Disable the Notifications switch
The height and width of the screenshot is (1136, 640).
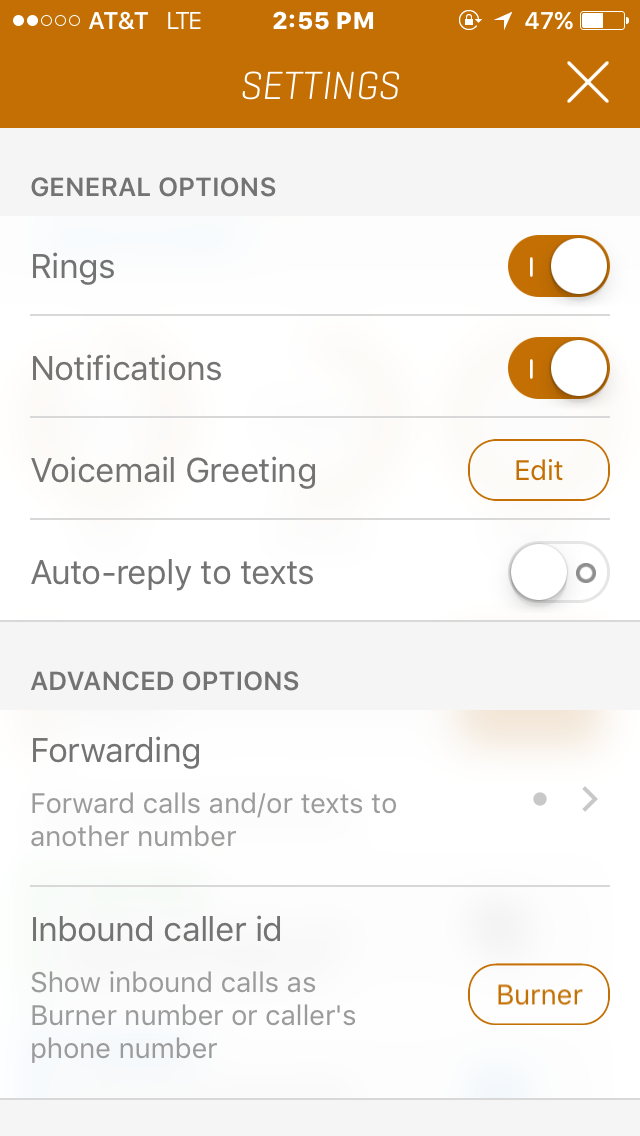(x=559, y=368)
